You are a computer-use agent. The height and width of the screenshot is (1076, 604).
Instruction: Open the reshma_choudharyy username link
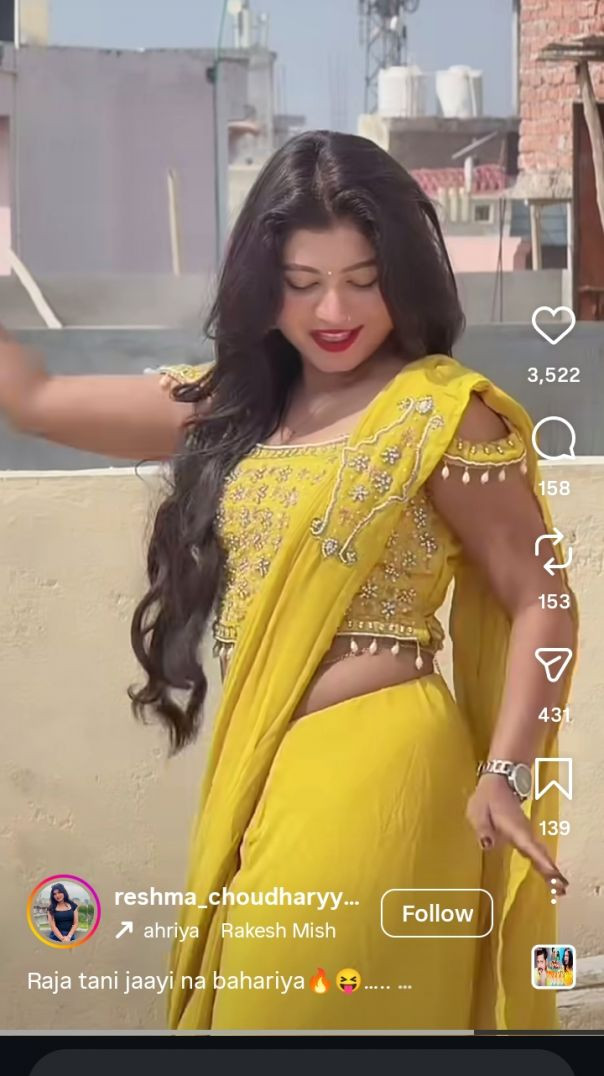point(236,896)
